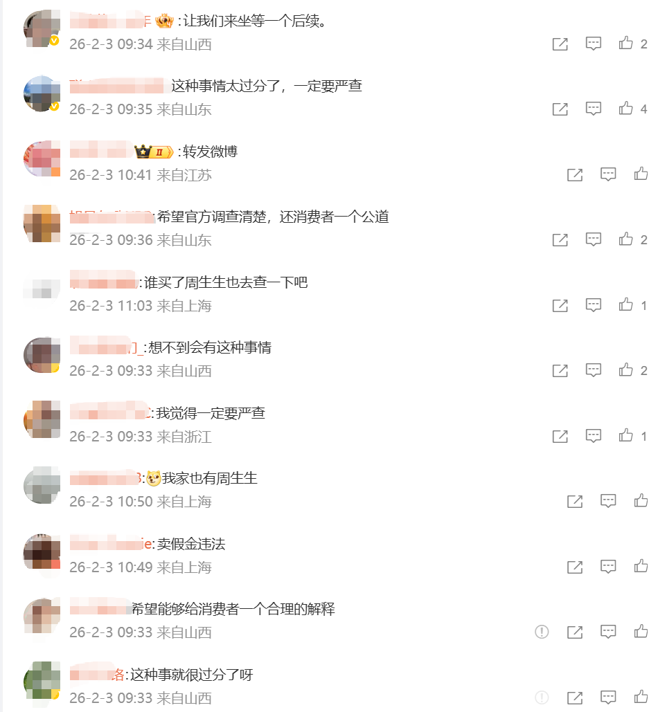Like the comment "谁买了周生生也去查一下吧"
The height and width of the screenshot is (712, 667).
[x=626, y=305]
